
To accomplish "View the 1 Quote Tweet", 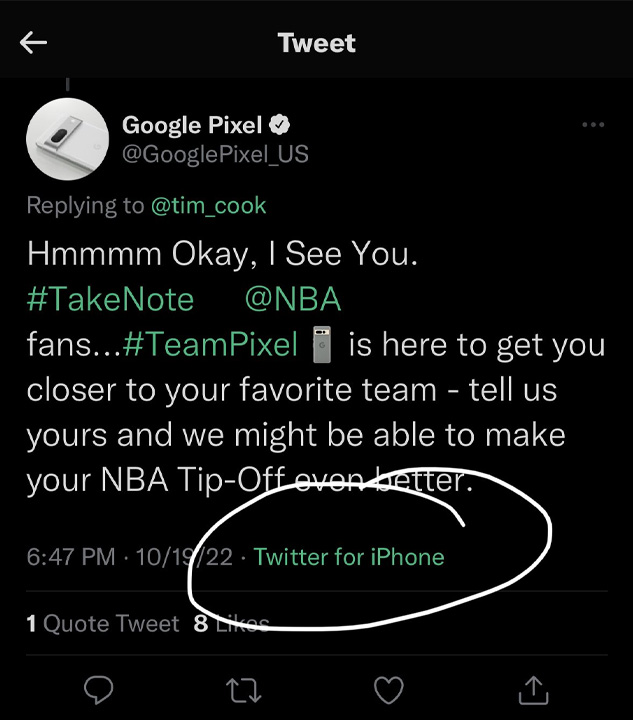I will click(x=103, y=624).
